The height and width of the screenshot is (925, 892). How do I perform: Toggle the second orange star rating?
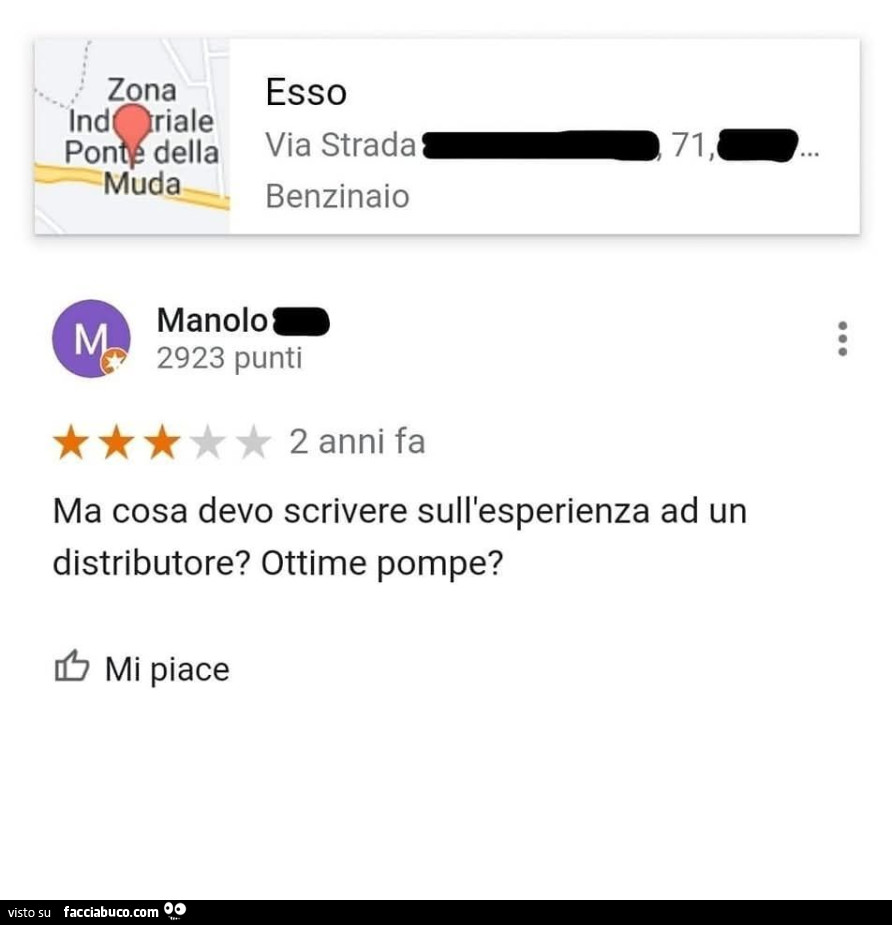point(118,440)
